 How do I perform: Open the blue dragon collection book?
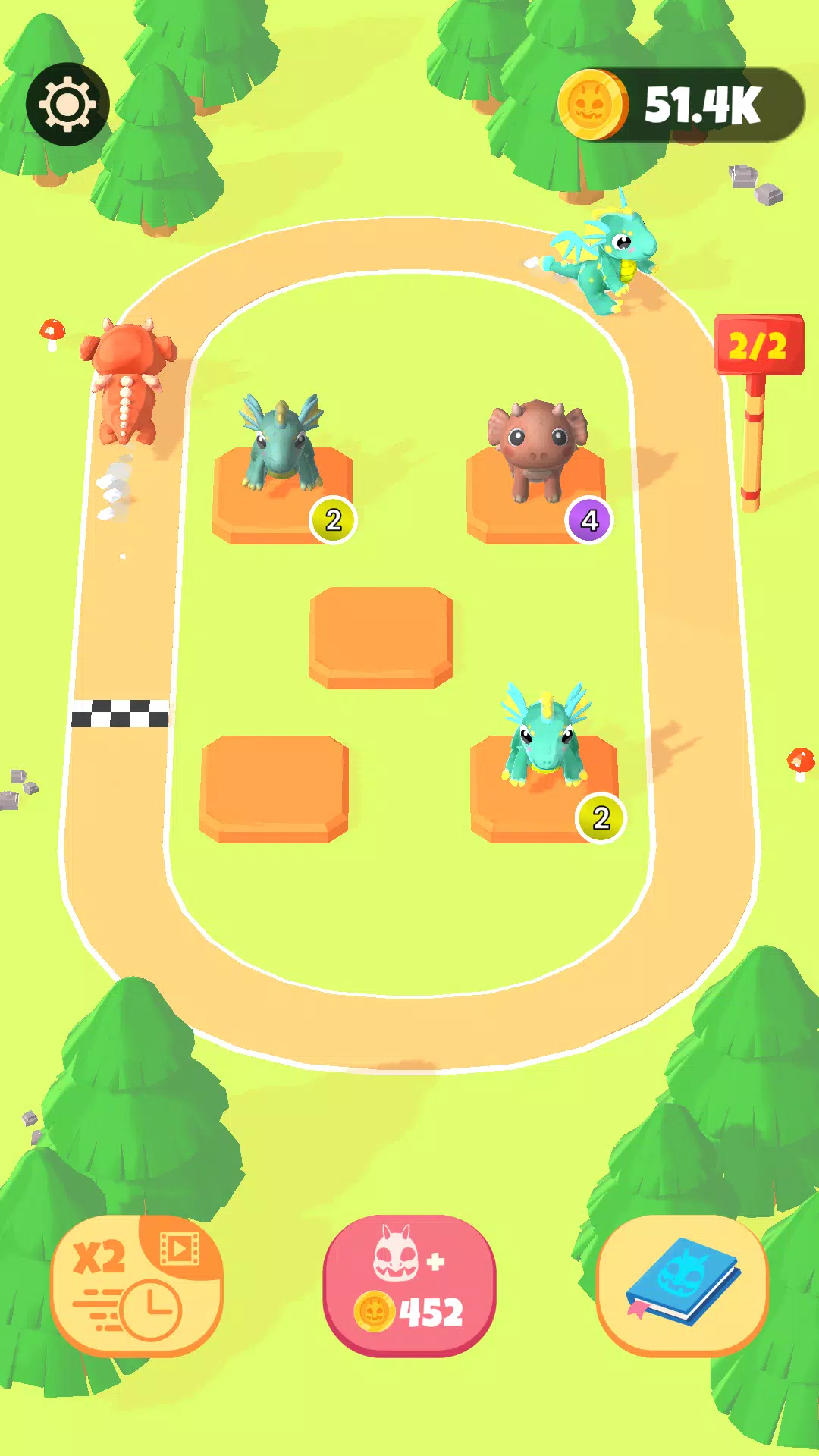click(682, 1285)
